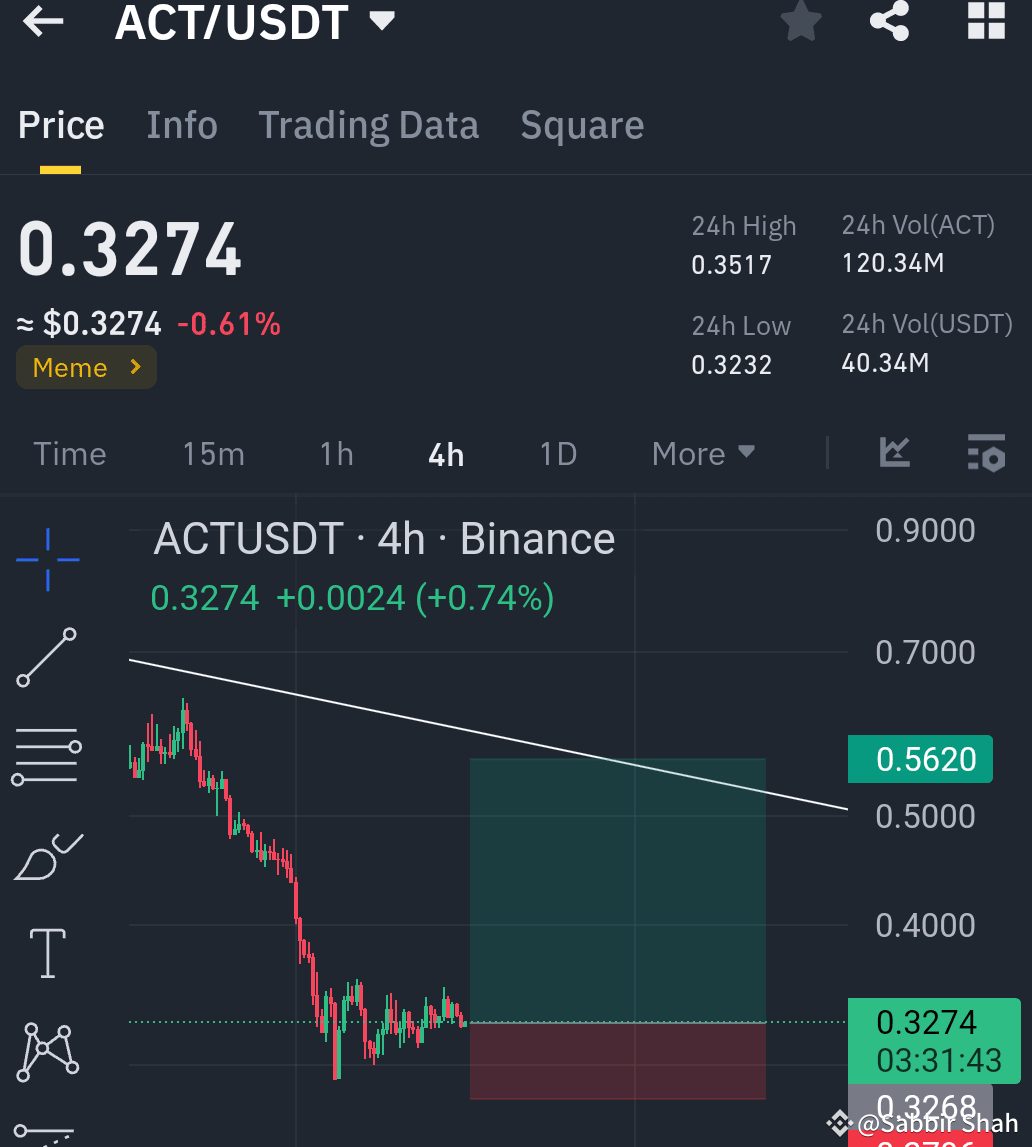Image resolution: width=1032 pixels, height=1147 pixels.
Task: Expand the Meme category tag
Action: click(86, 367)
